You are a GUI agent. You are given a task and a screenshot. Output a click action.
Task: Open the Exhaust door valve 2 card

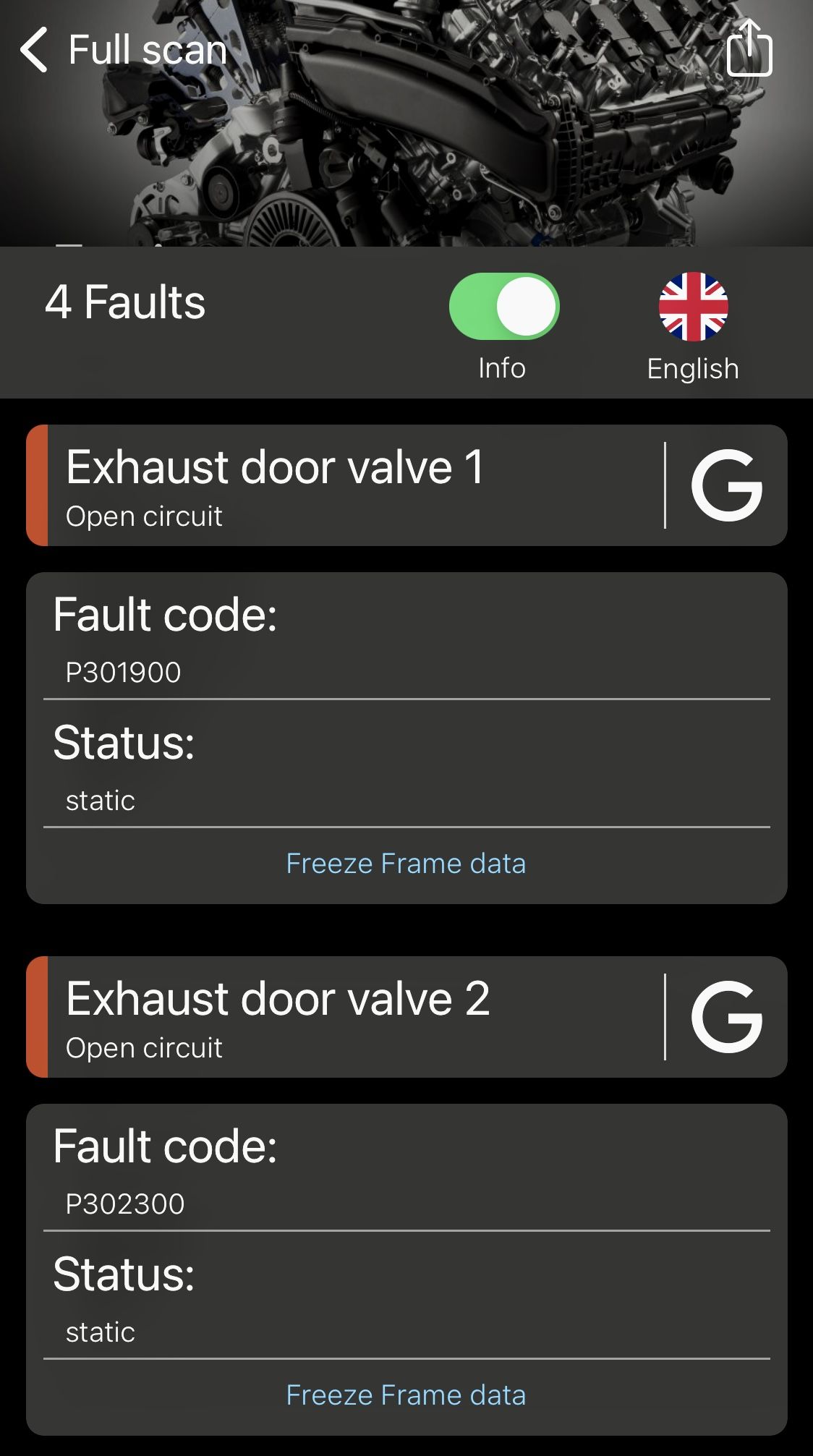[347, 1017]
